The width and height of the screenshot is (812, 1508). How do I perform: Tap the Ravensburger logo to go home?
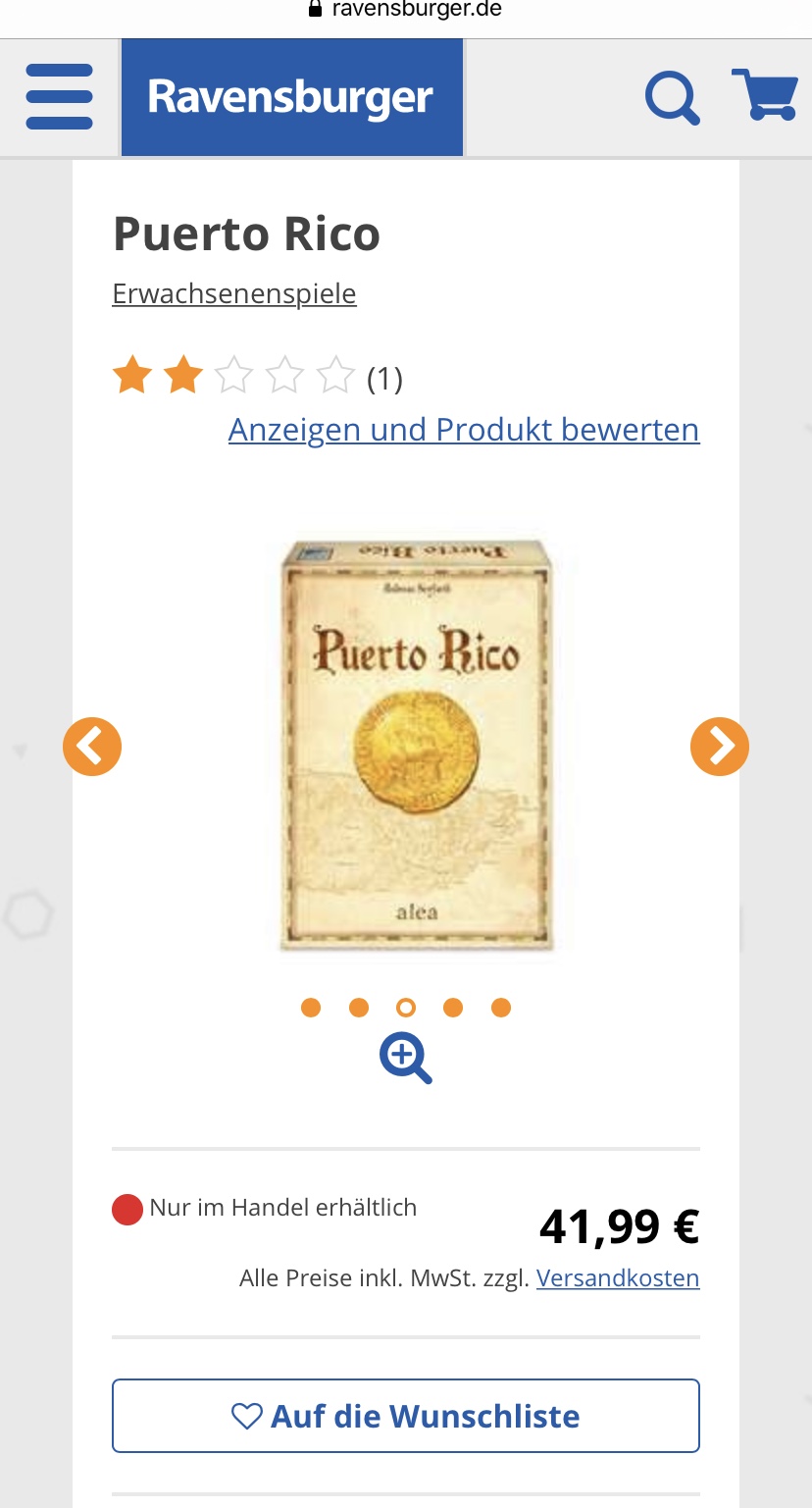pos(291,97)
